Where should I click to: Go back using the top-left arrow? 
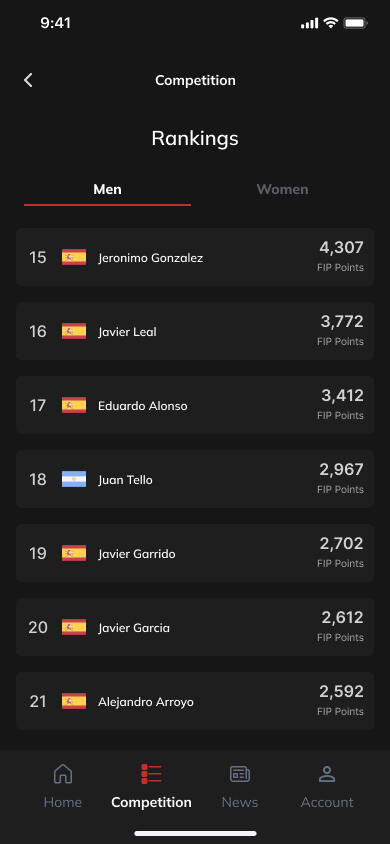point(29,80)
